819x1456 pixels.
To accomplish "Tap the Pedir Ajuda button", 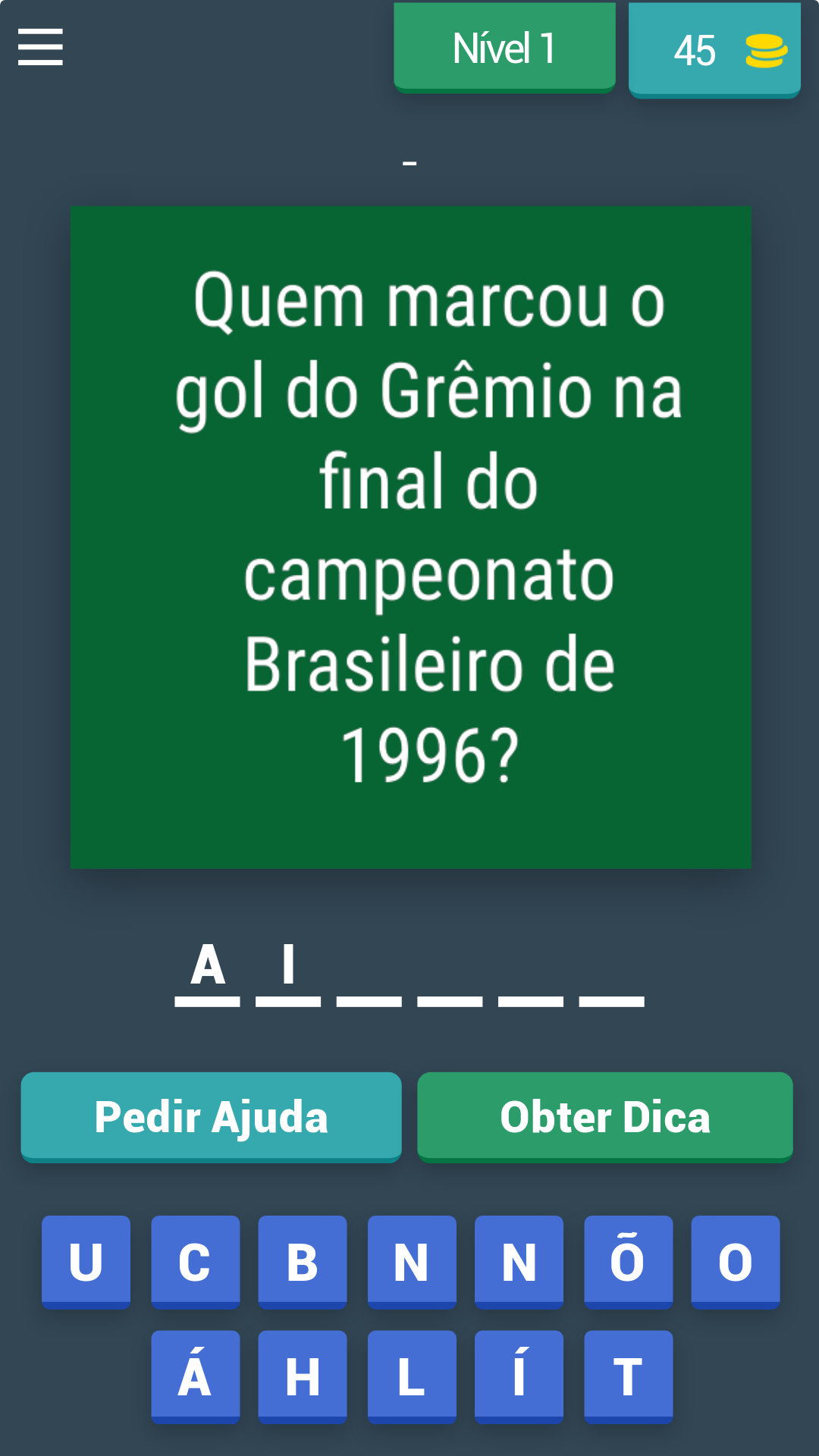I will tap(211, 1116).
